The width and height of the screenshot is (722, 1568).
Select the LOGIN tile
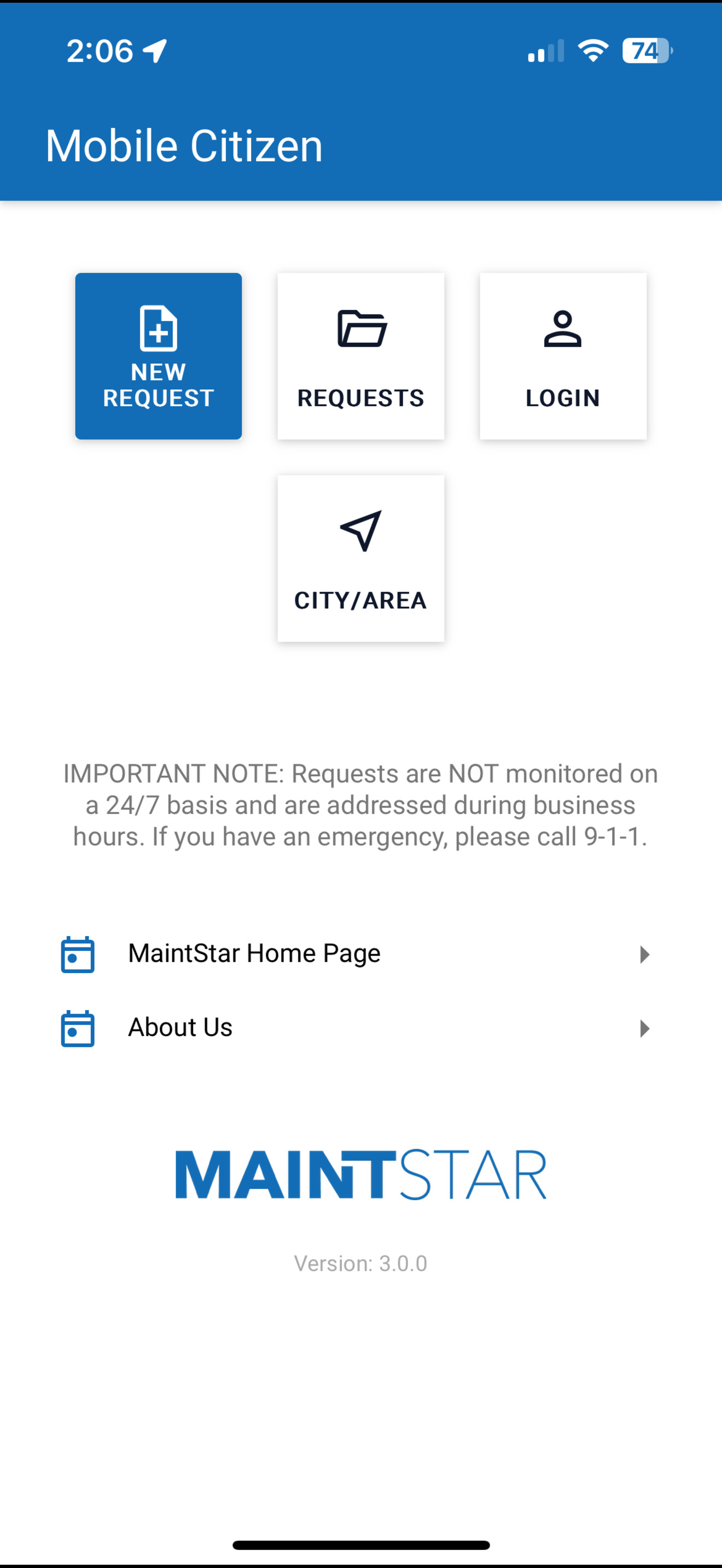pos(562,356)
